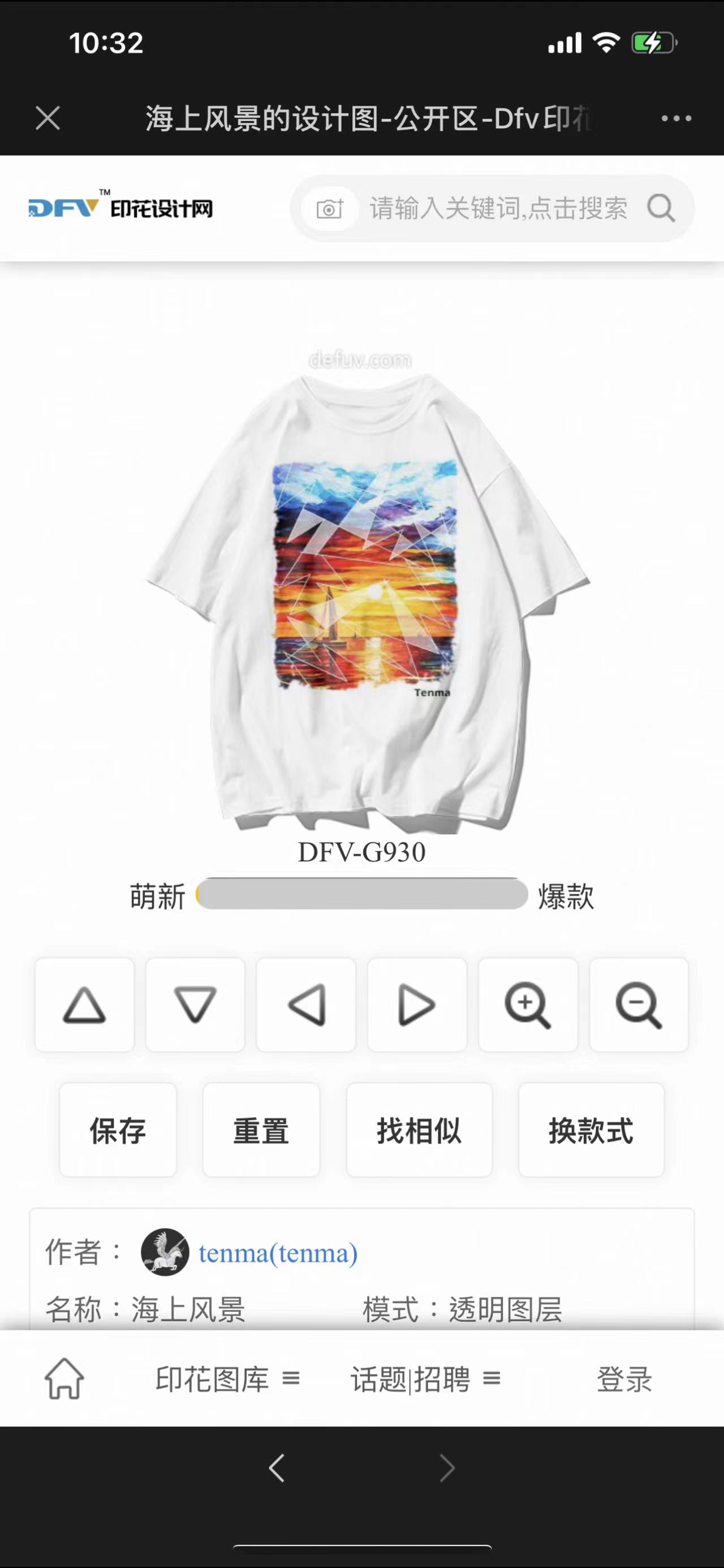Tap the magnifier search icon

coord(661,209)
